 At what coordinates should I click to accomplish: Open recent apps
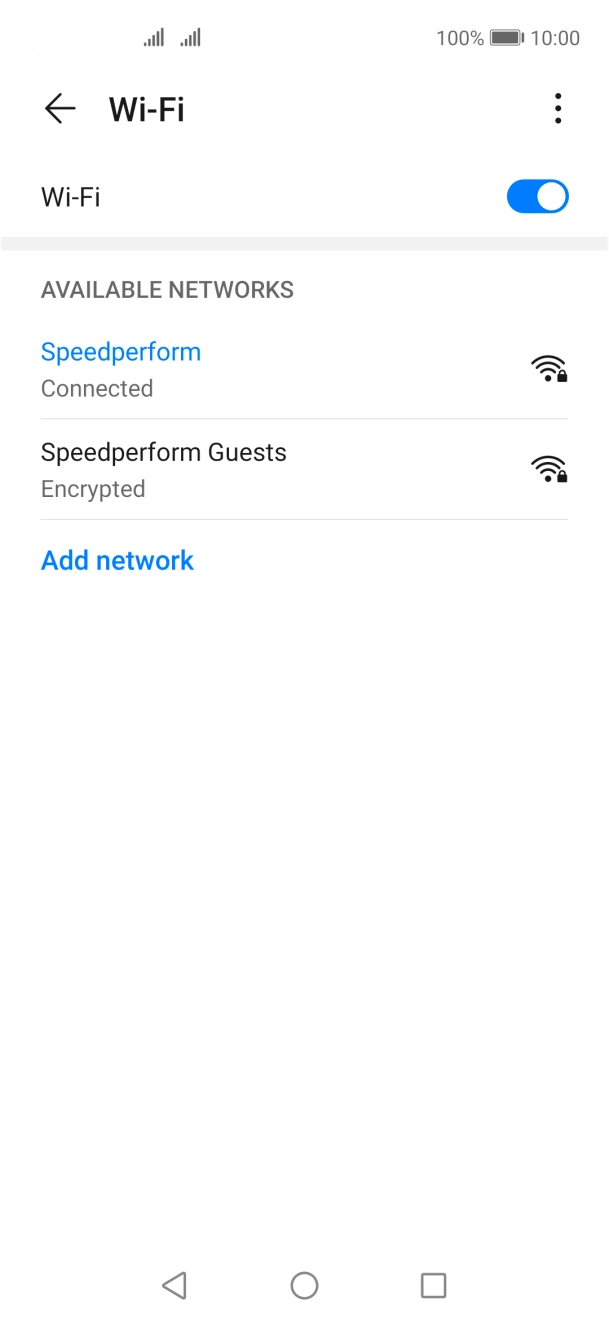(433, 1285)
